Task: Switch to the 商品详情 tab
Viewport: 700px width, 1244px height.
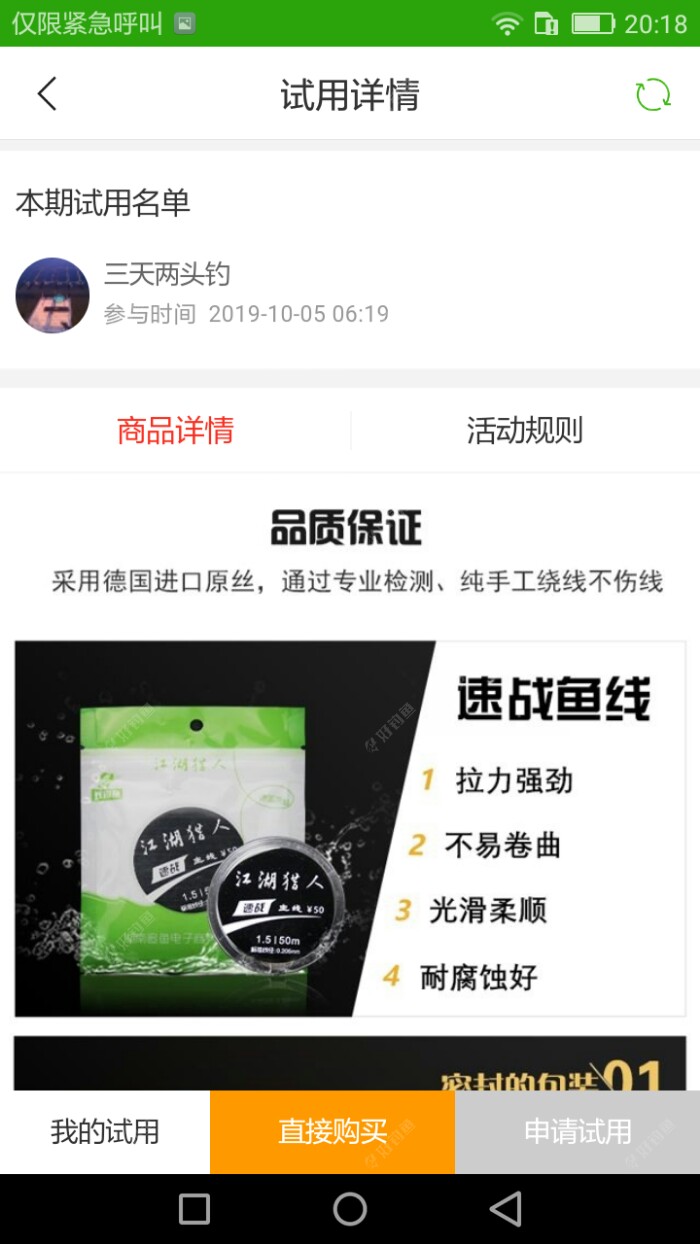Action: point(175,431)
